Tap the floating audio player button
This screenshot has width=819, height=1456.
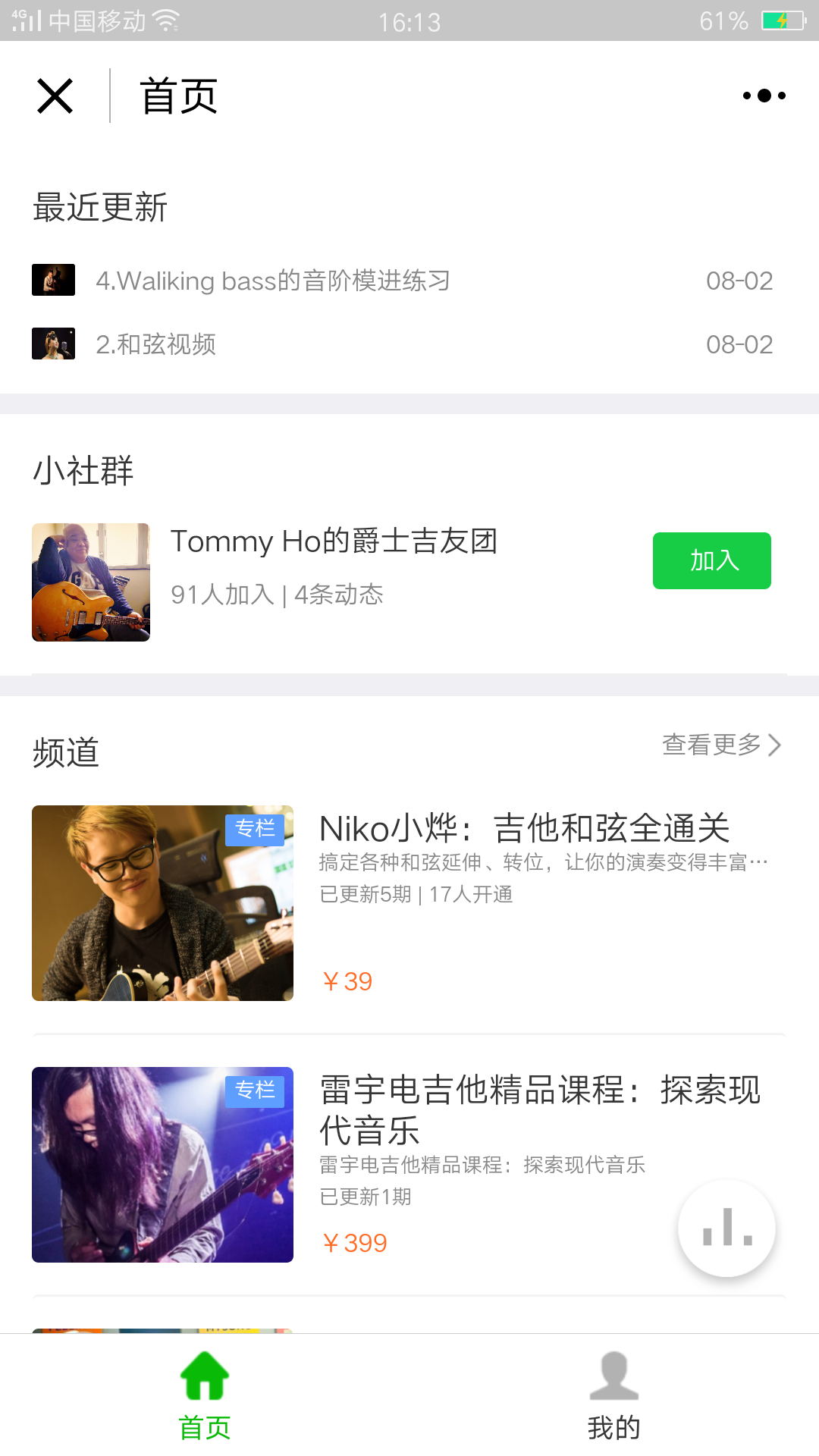pyautogui.click(x=726, y=1228)
